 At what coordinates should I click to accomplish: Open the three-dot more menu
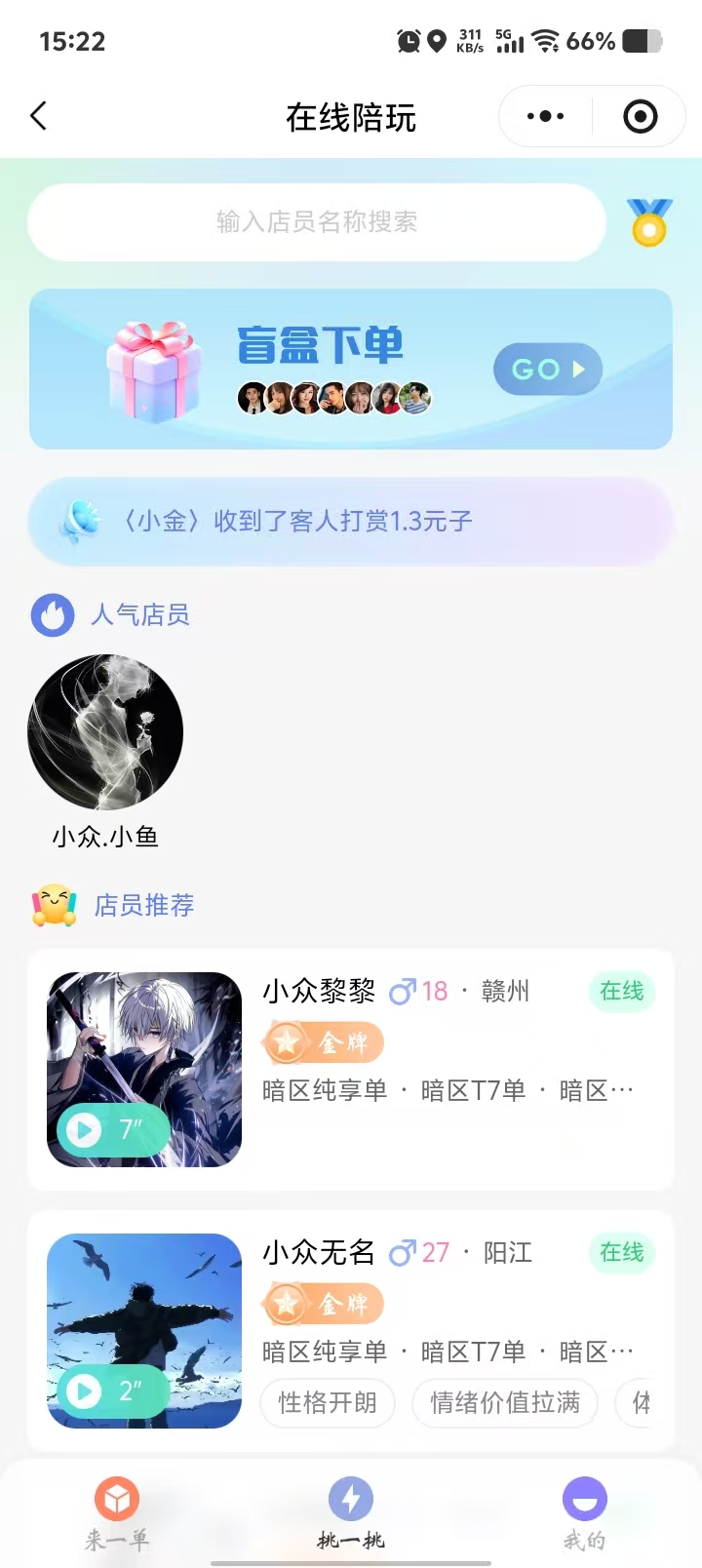click(545, 117)
